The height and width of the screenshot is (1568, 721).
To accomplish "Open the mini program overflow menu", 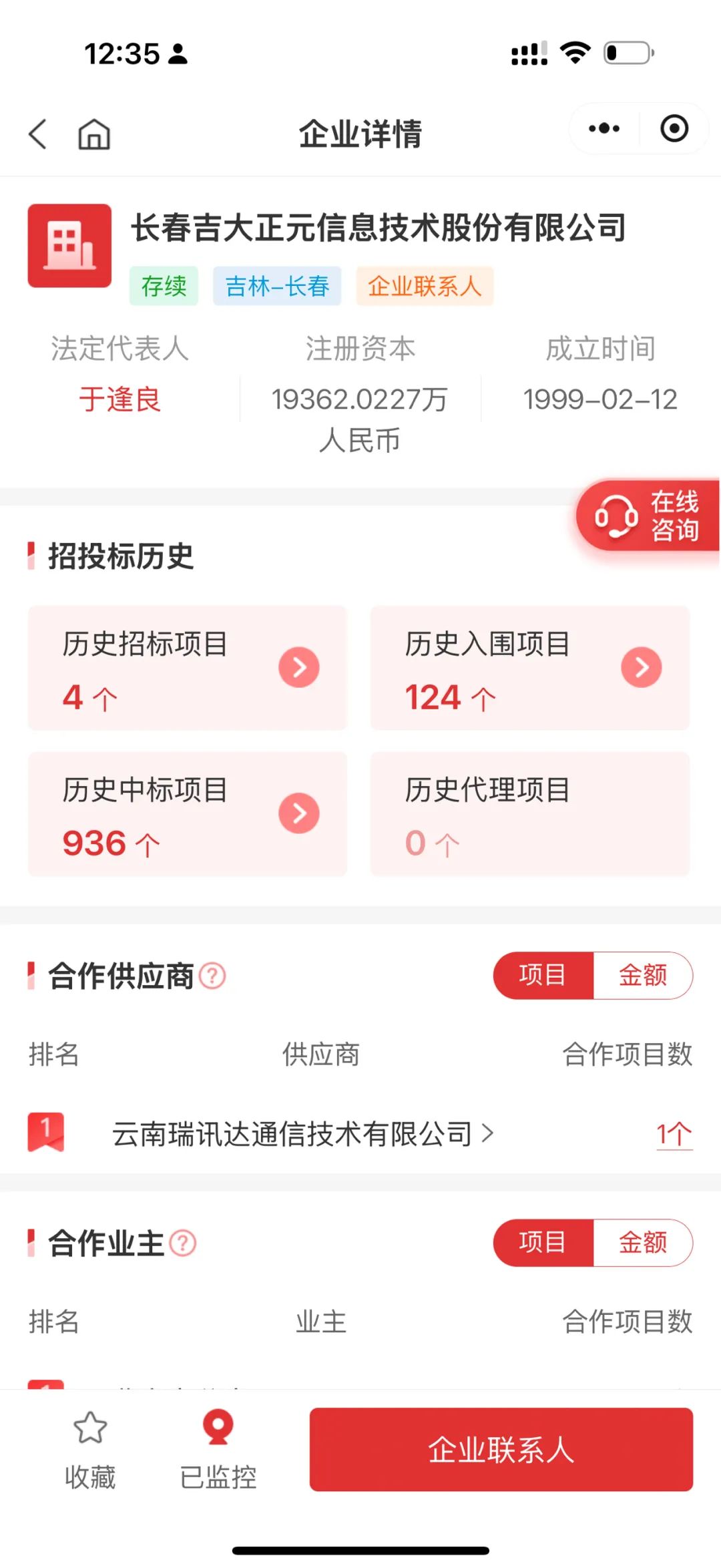I will point(604,128).
